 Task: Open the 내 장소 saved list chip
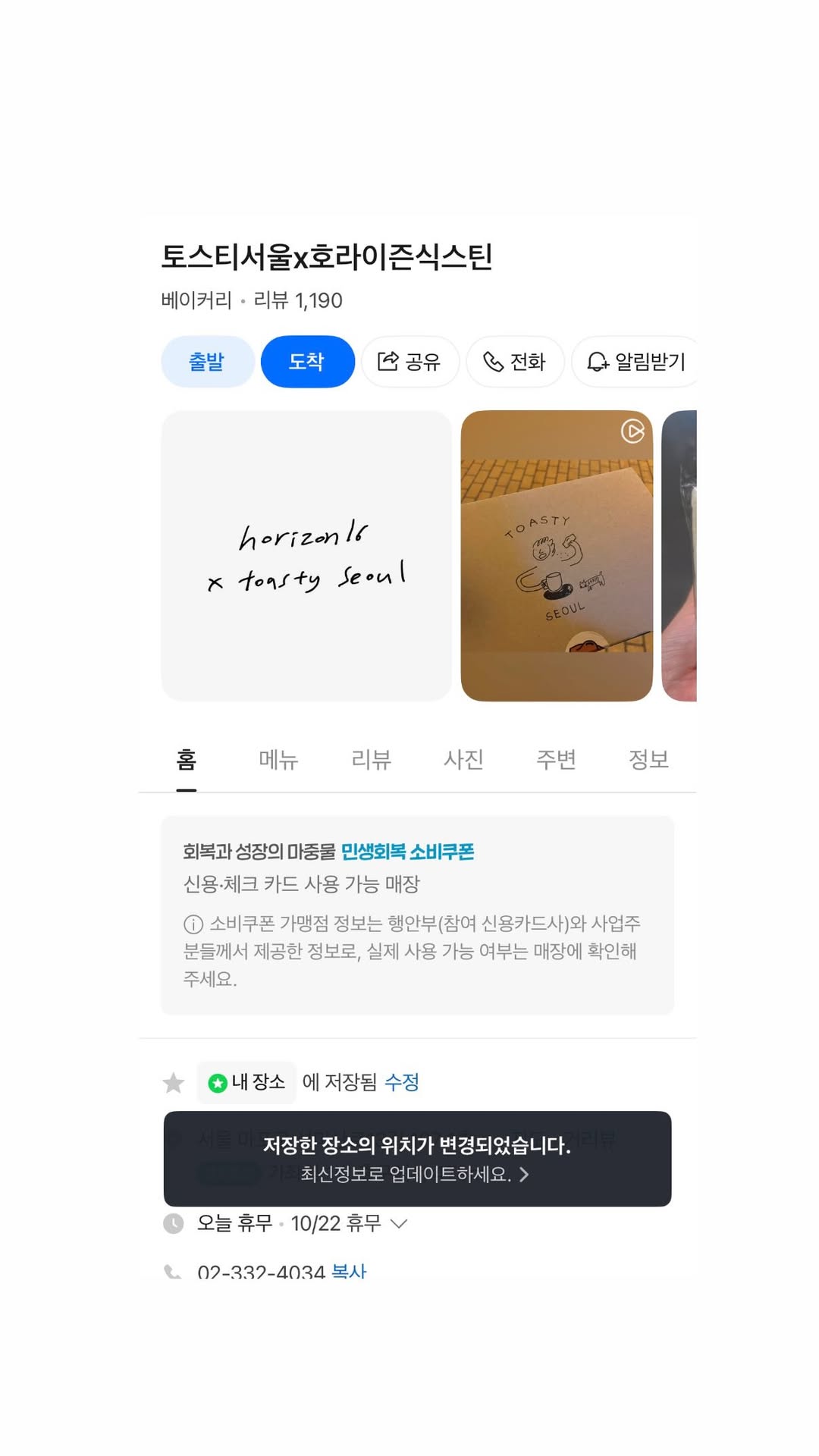[x=247, y=1082]
